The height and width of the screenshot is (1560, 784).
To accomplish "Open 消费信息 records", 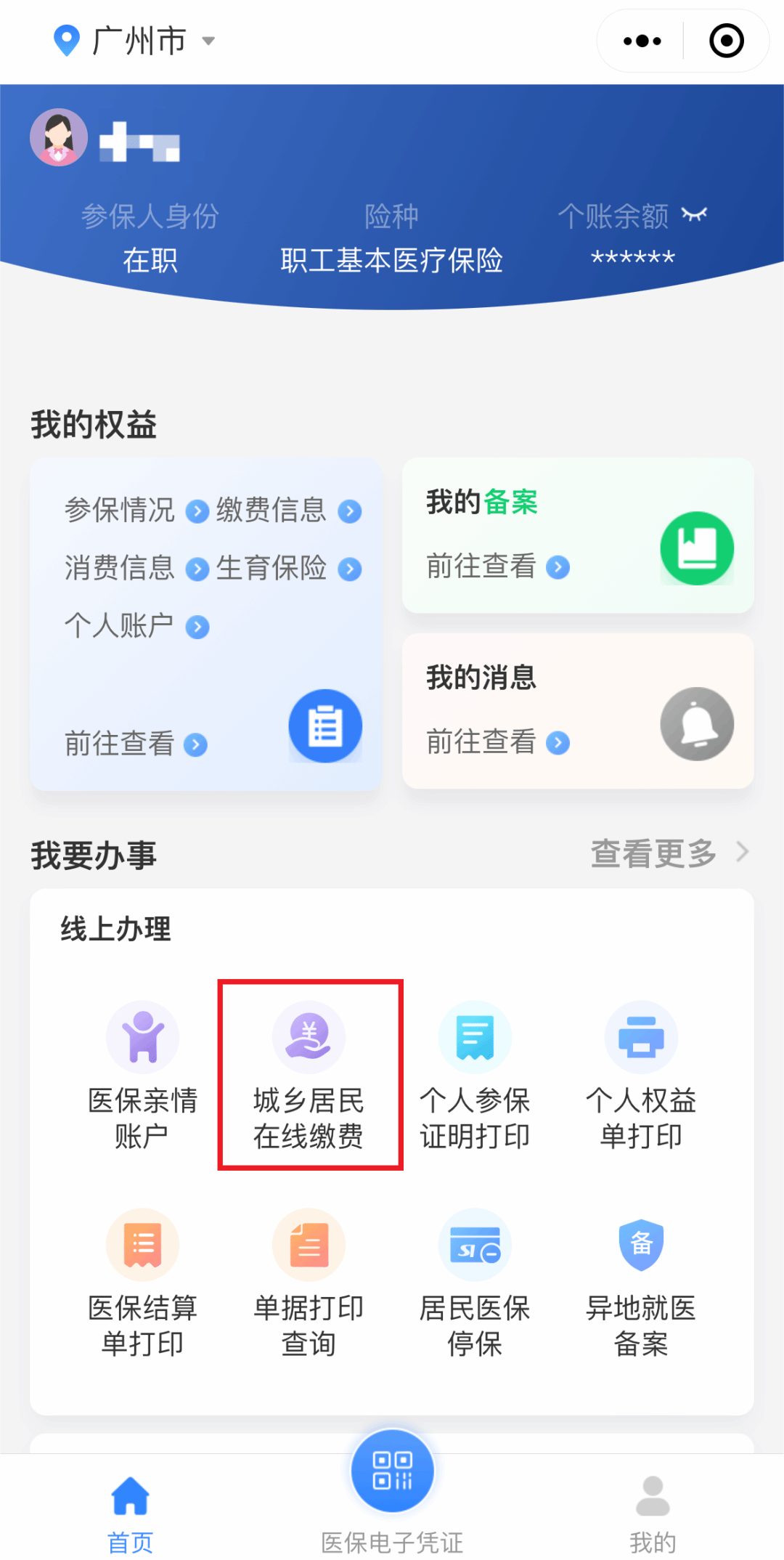I will (x=136, y=569).
